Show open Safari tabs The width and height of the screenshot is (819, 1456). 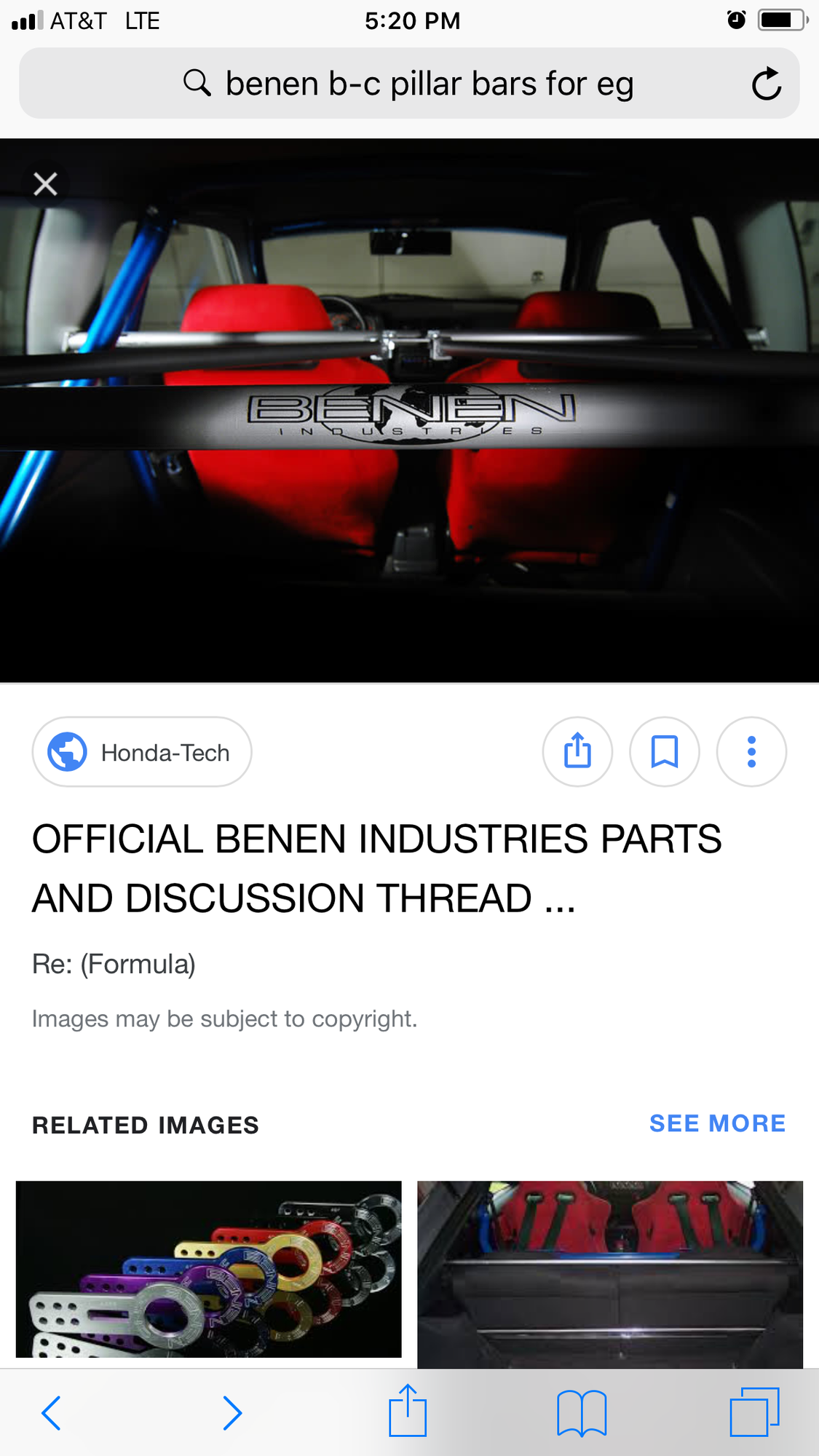754,1412
